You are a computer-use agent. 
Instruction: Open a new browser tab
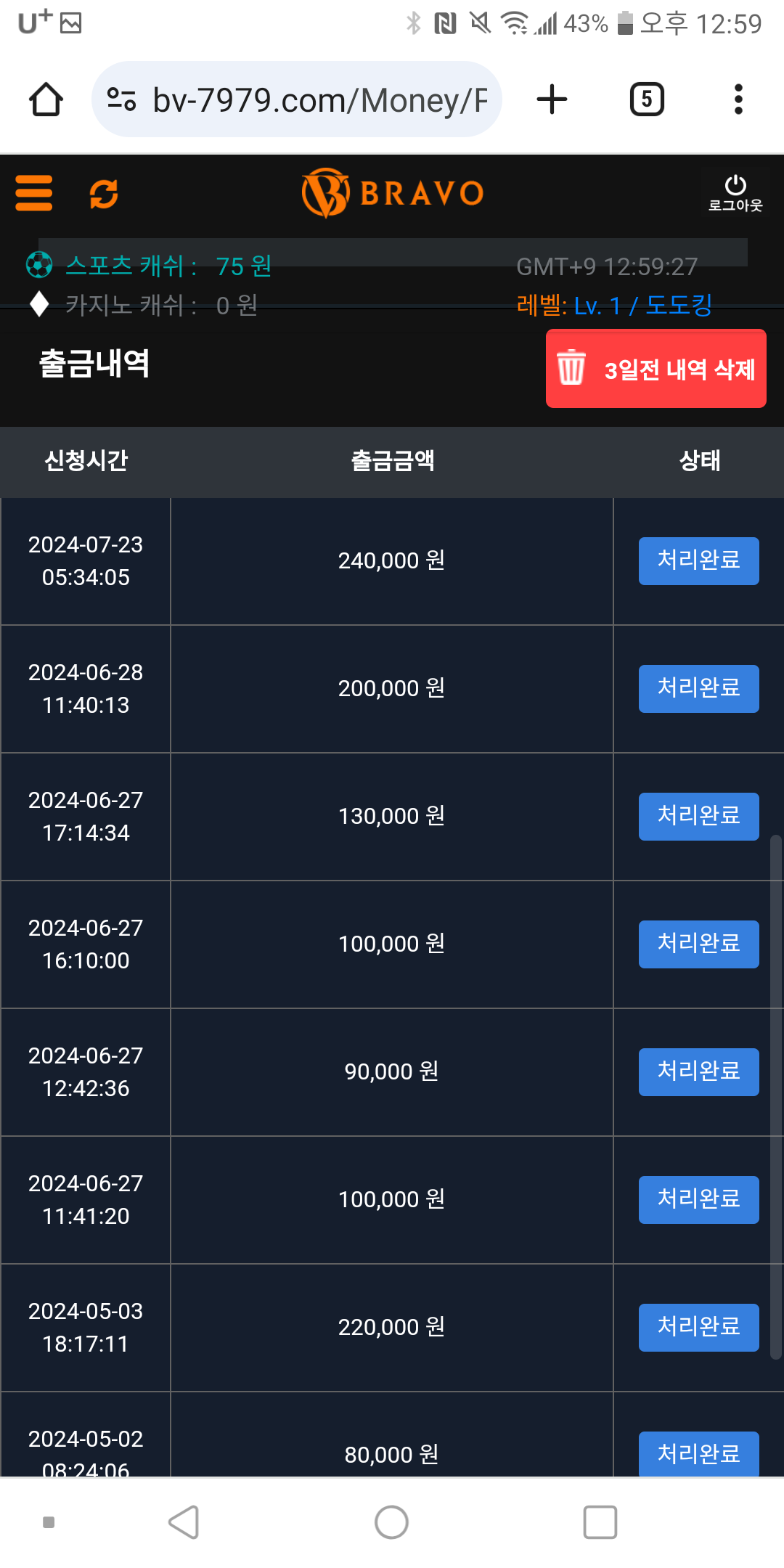[x=552, y=99]
